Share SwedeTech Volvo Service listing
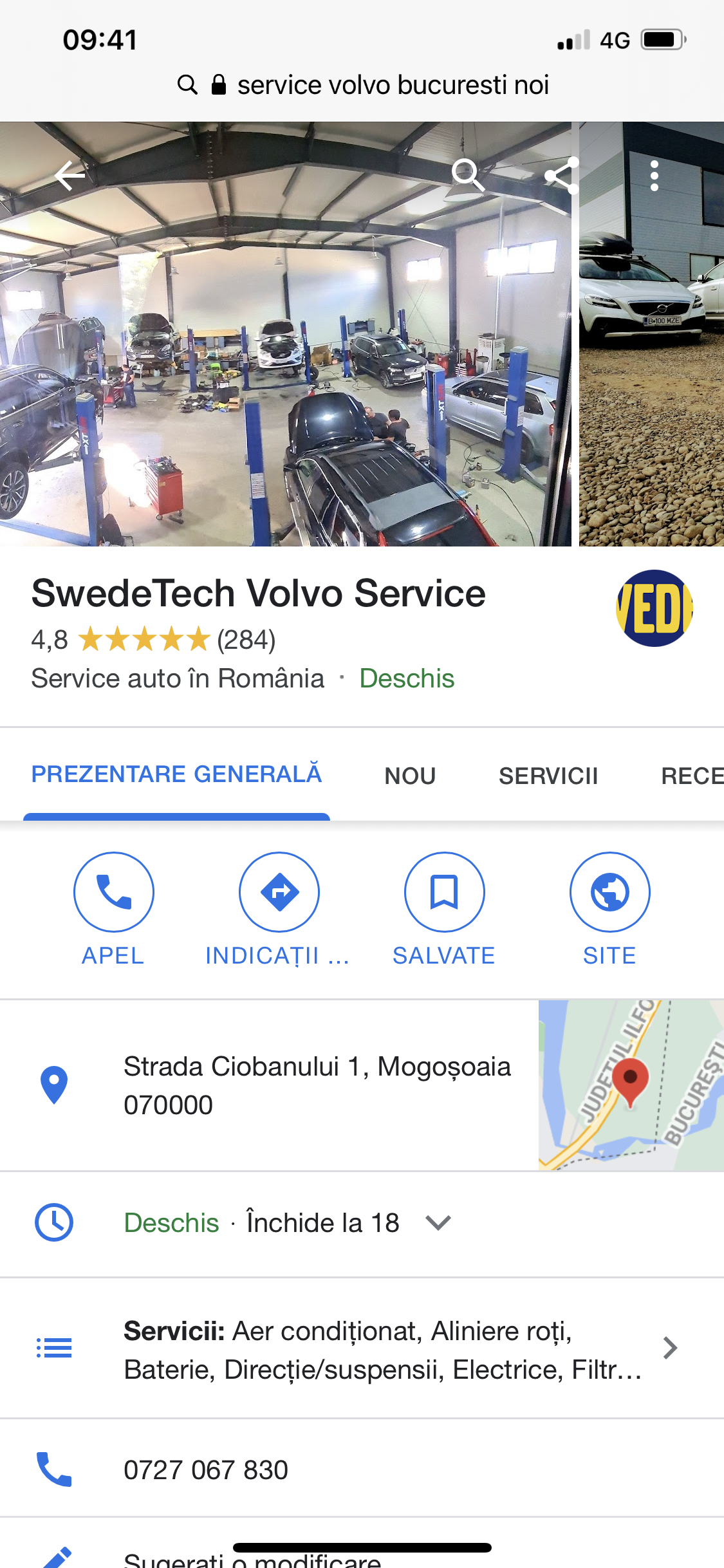This screenshot has height=1568, width=724. pos(561,175)
